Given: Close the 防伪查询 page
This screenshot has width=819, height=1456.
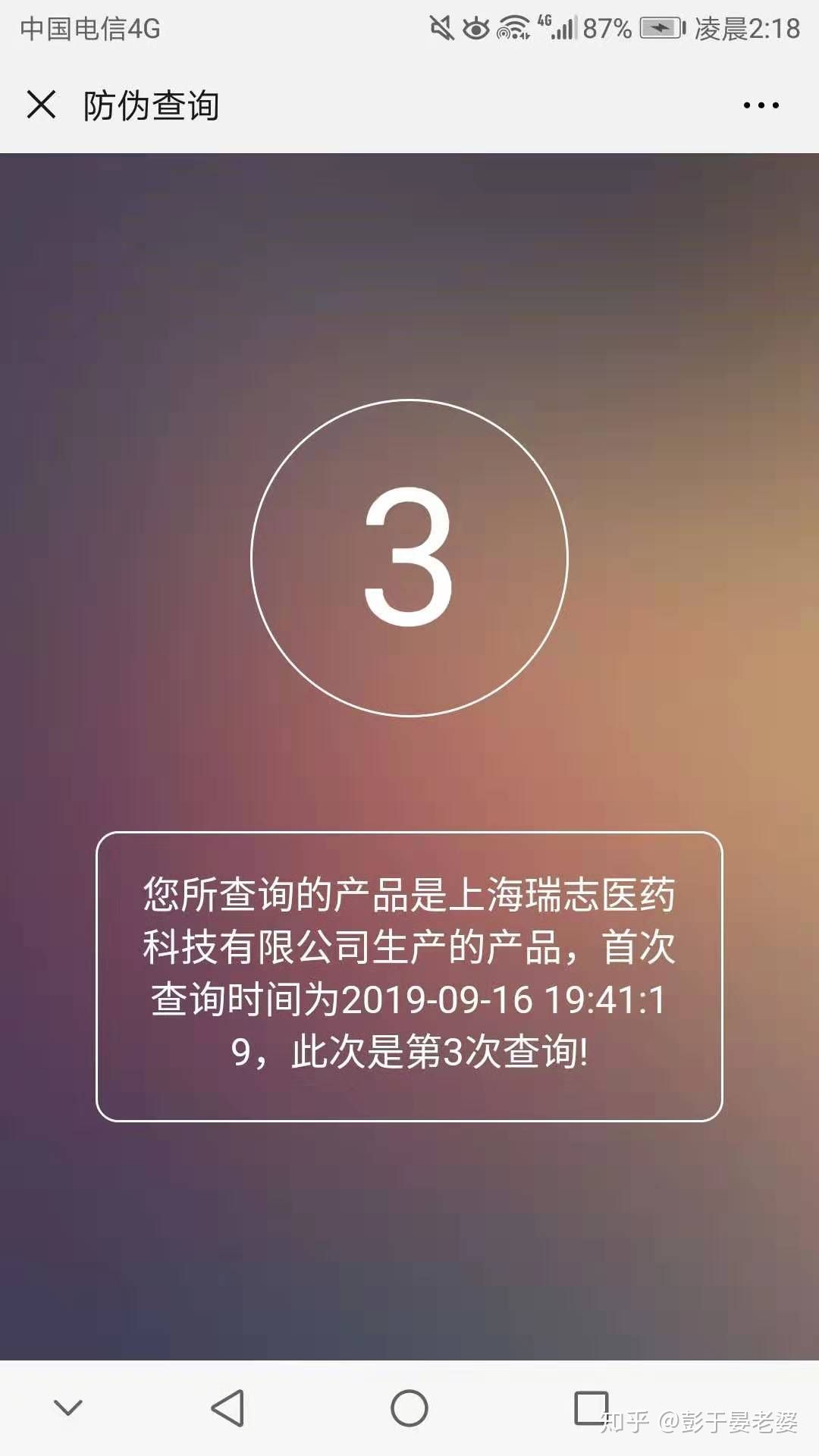Looking at the screenshot, I should click(x=41, y=105).
